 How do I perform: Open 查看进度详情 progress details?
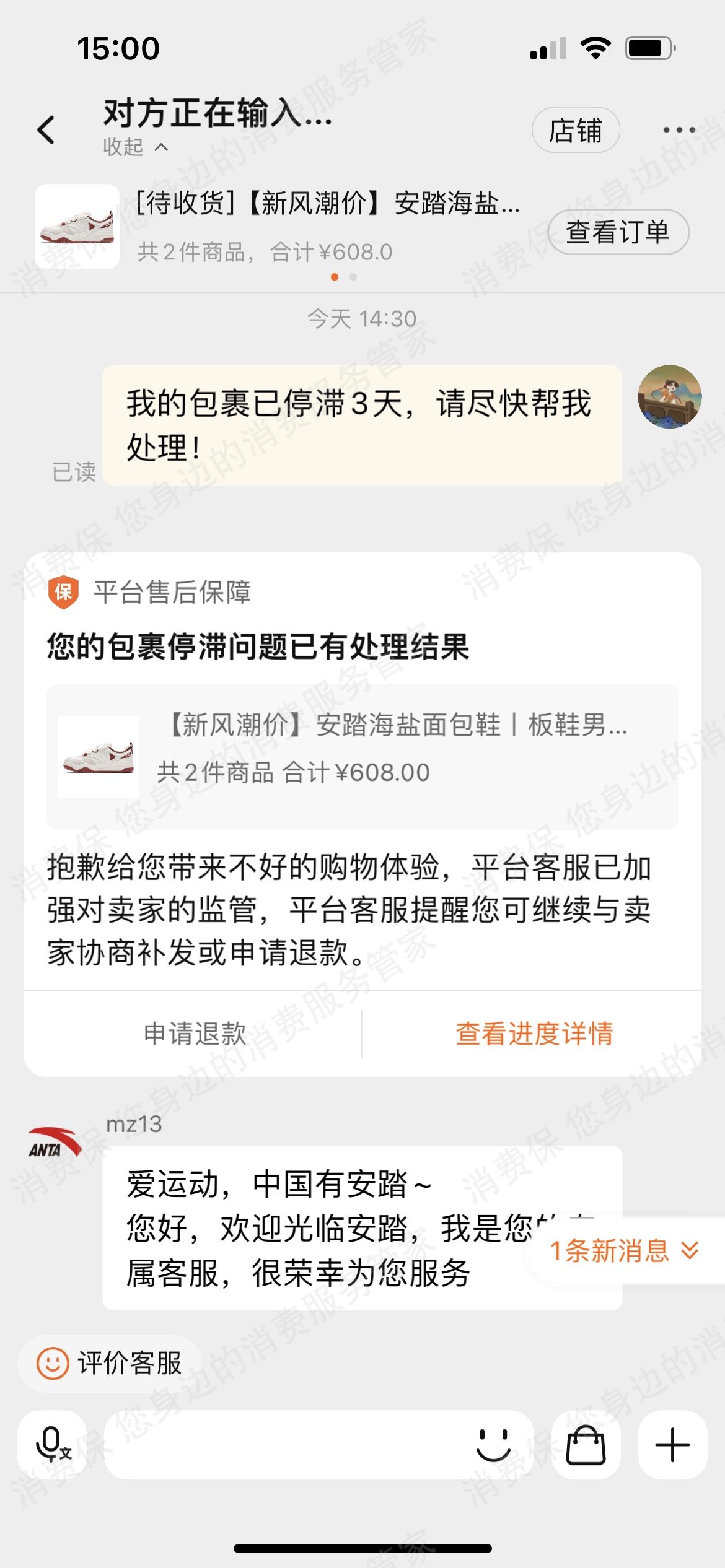(x=534, y=1034)
